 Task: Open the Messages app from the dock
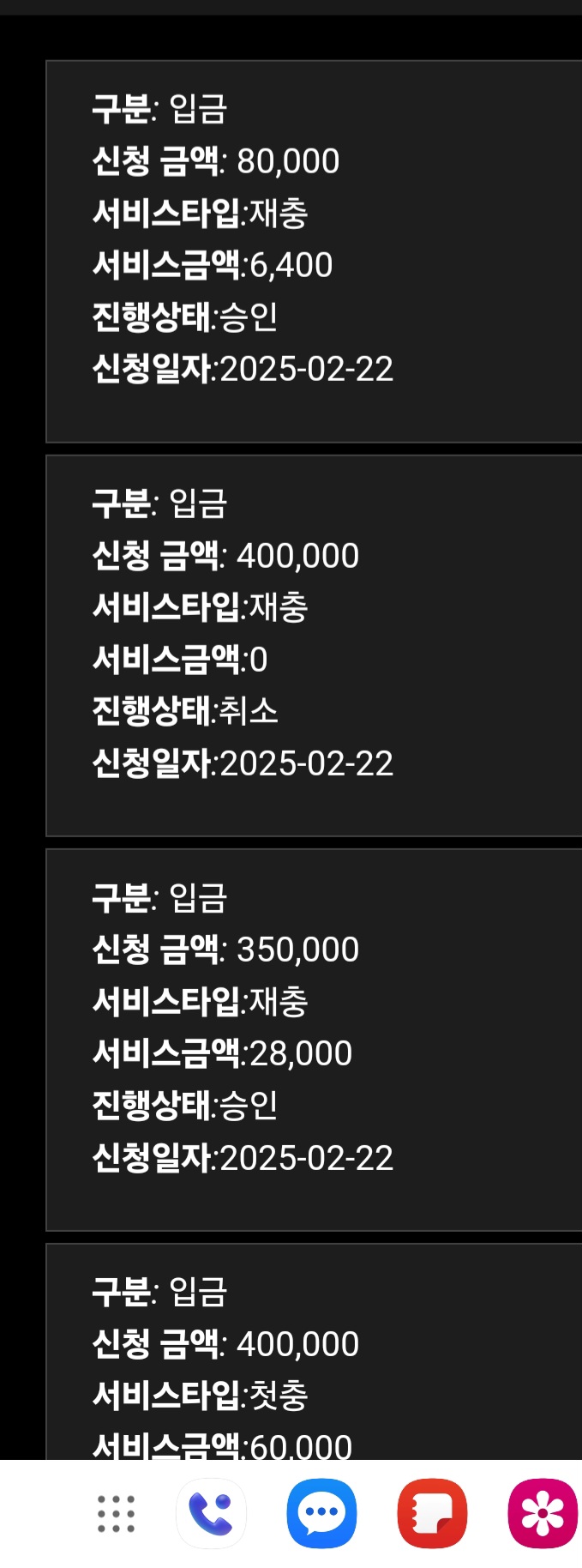pyautogui.click(x=321, y=1514)
